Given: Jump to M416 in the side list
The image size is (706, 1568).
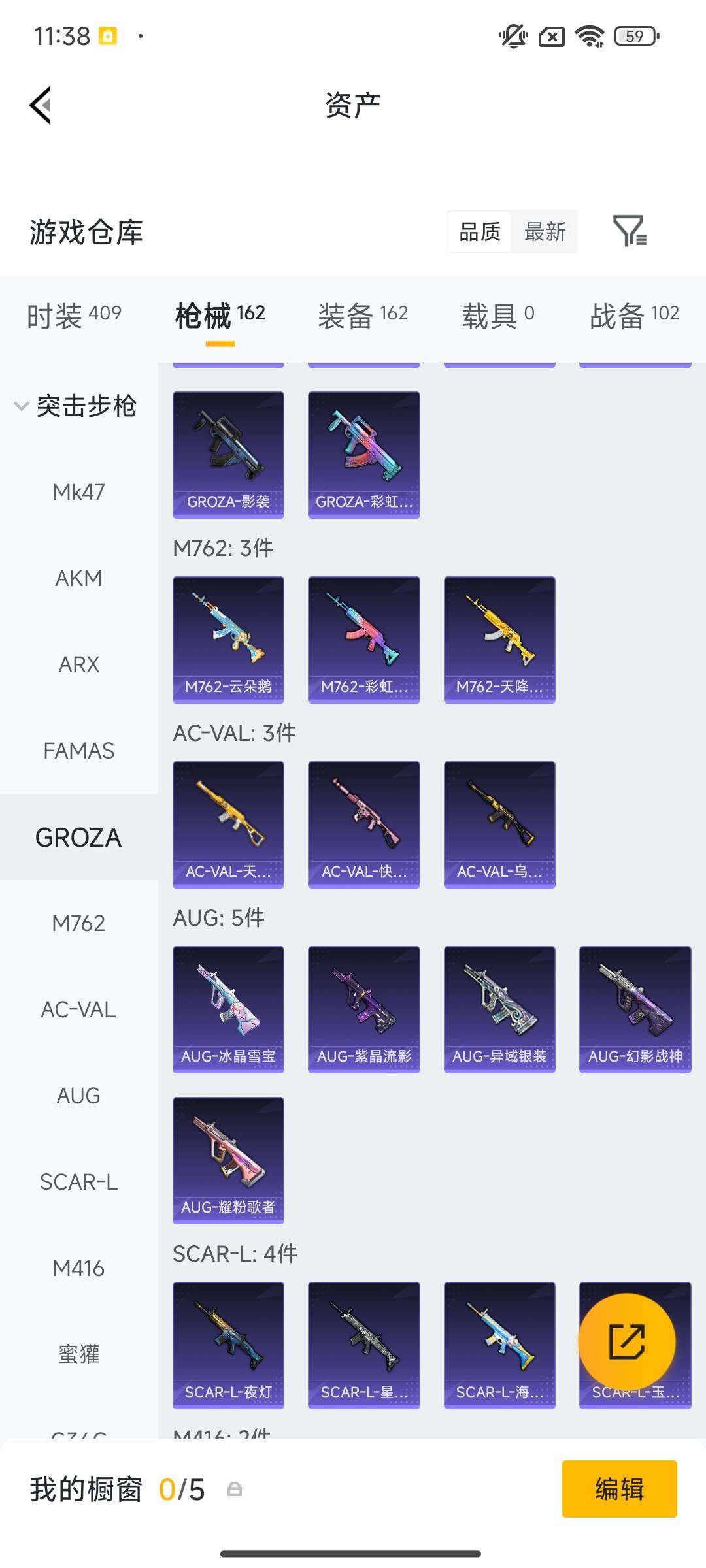Looking at the screenshot, I should [x=78, y=1268].
